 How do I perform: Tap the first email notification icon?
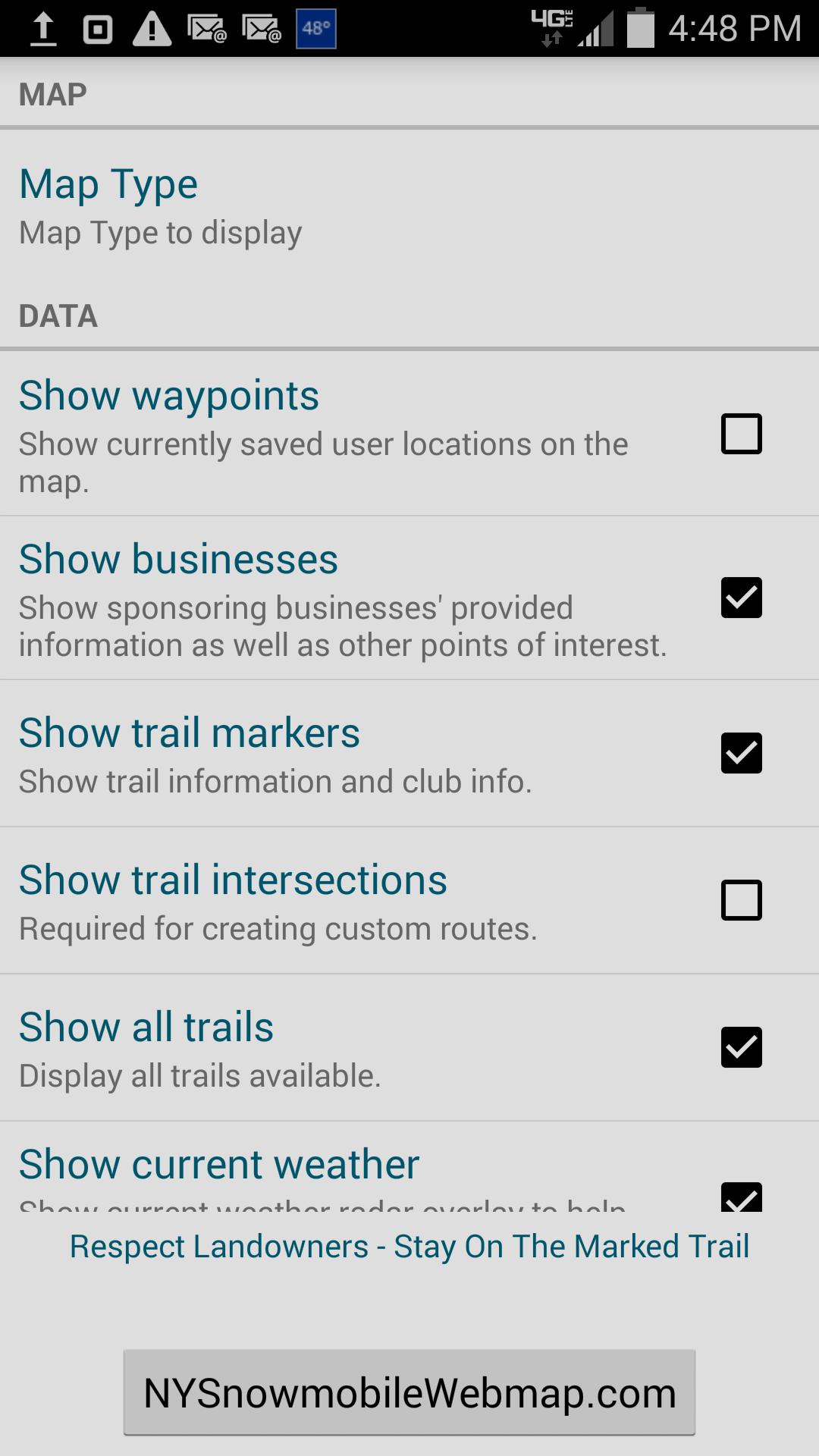coord(206,28)
